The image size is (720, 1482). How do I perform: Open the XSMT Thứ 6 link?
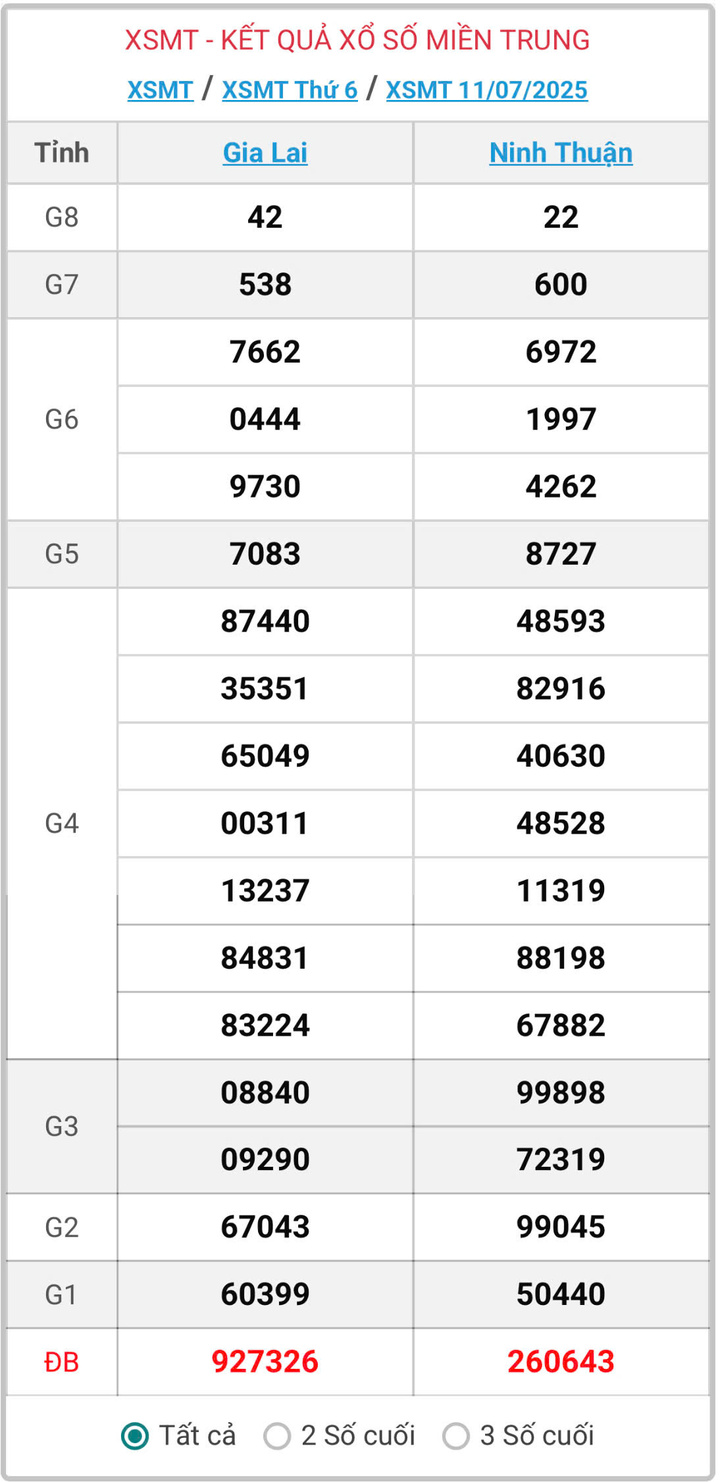coord(289,90)
